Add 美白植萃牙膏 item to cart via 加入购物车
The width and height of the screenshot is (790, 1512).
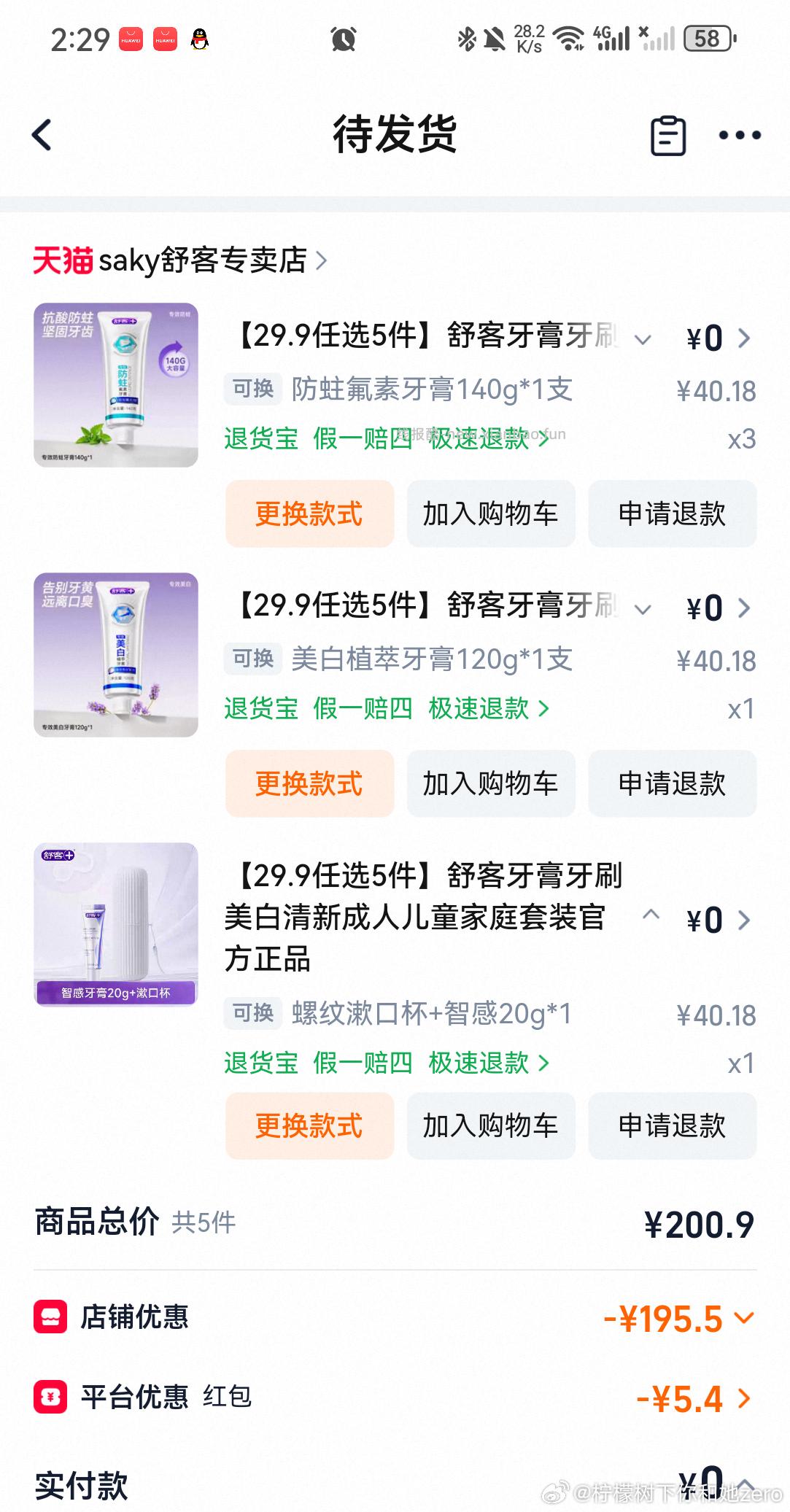click(x=490, y=784)
